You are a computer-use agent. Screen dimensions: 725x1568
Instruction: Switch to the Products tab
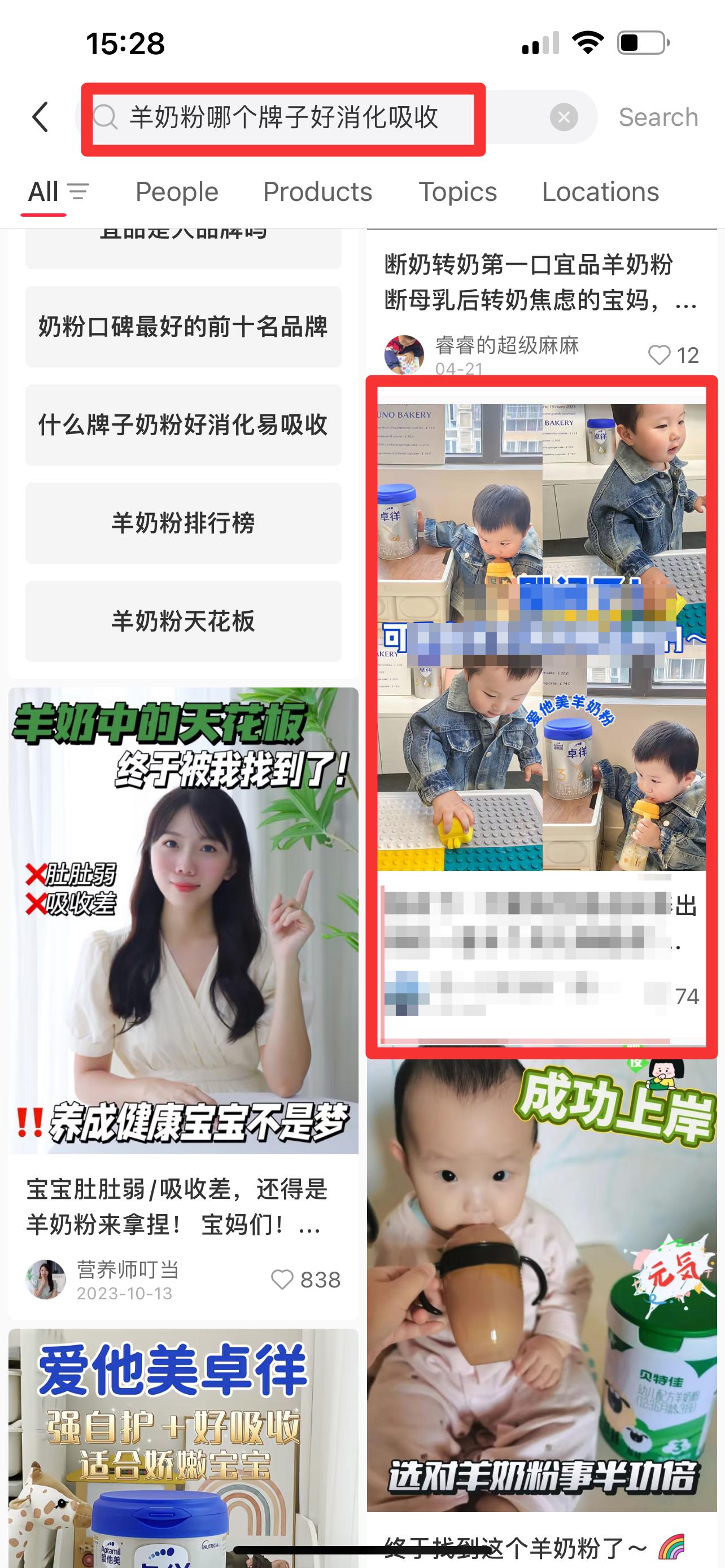point(317,192)
